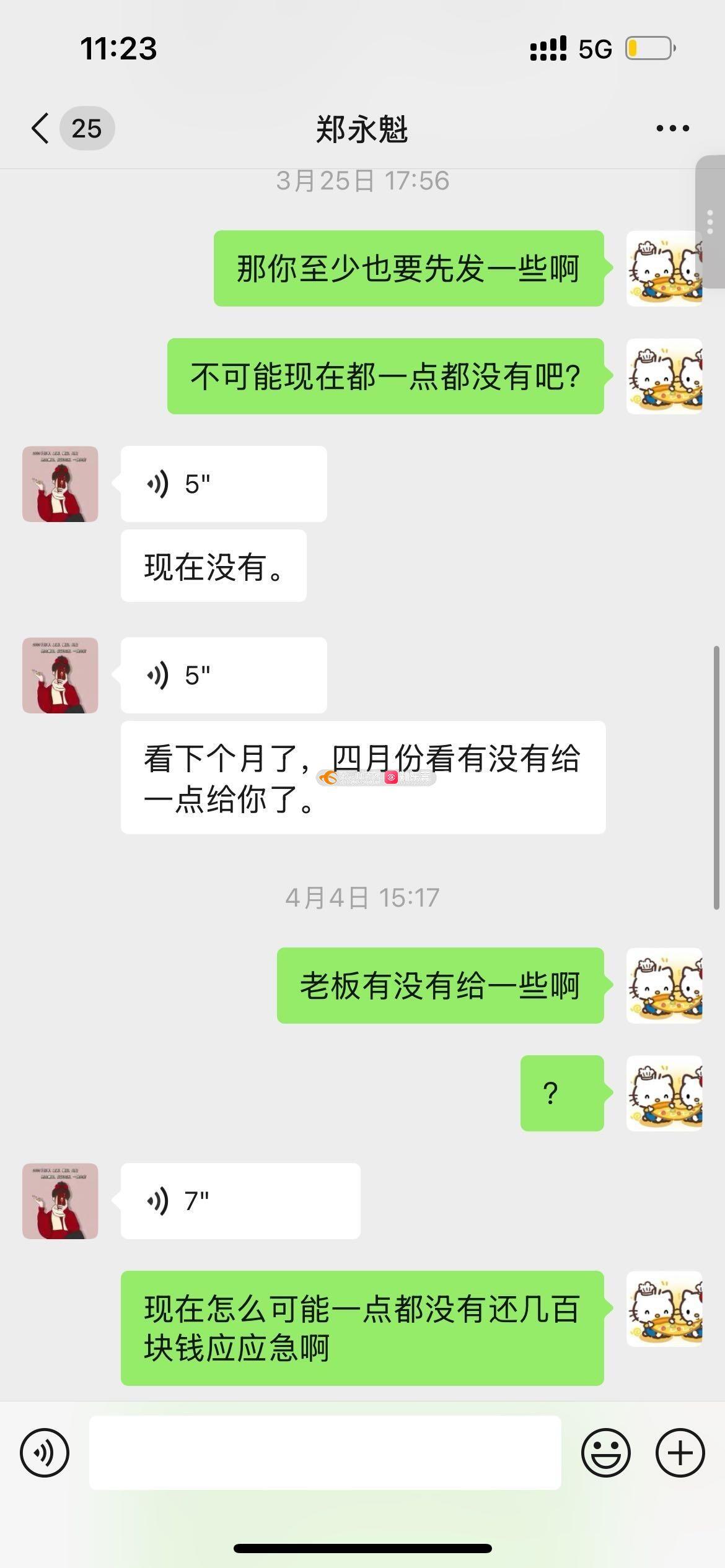Open the contact's avatar beside the 7" voice
The height and width of the screenshot is (1568, 725).
[x=60, y=1201]
